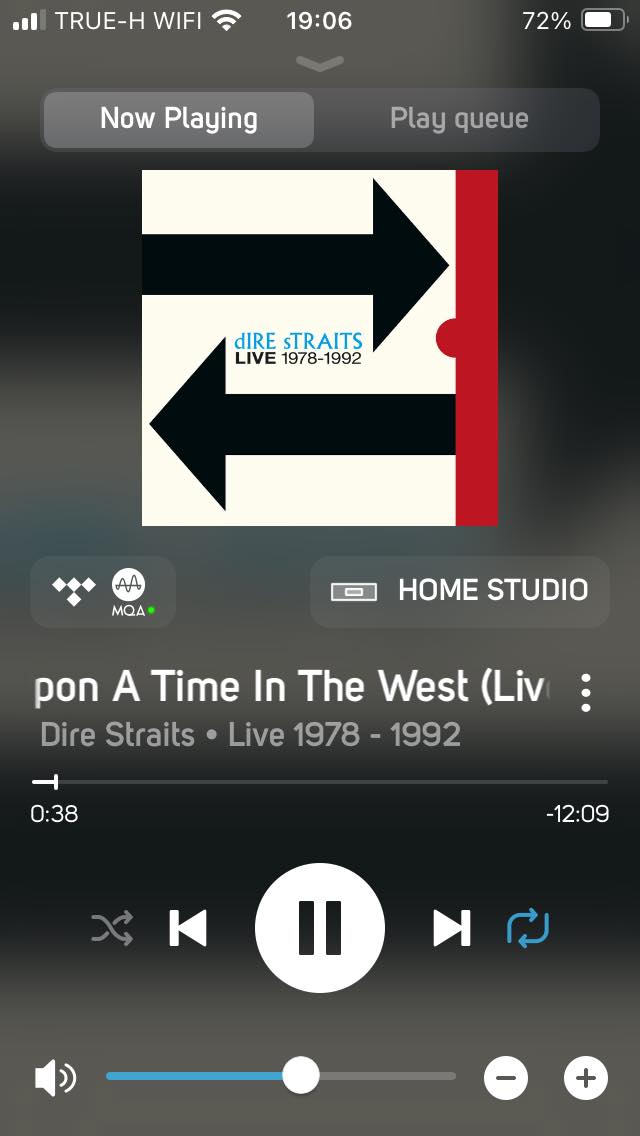Tap the Dire Straits album artwork
This screenshot has height=1136, width=640.
point(320,347)
